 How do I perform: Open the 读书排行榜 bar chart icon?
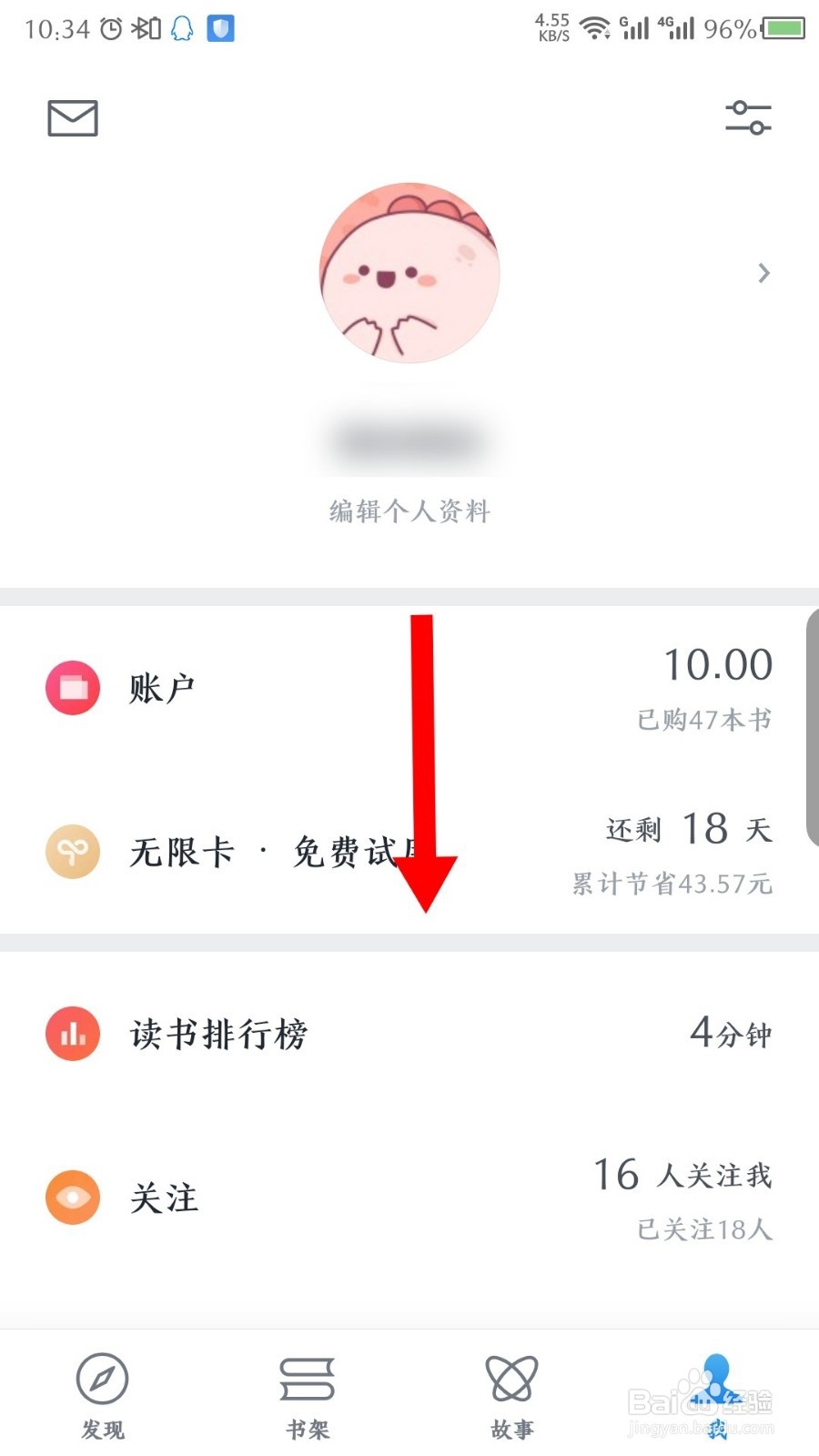[x=73, y=1034]
